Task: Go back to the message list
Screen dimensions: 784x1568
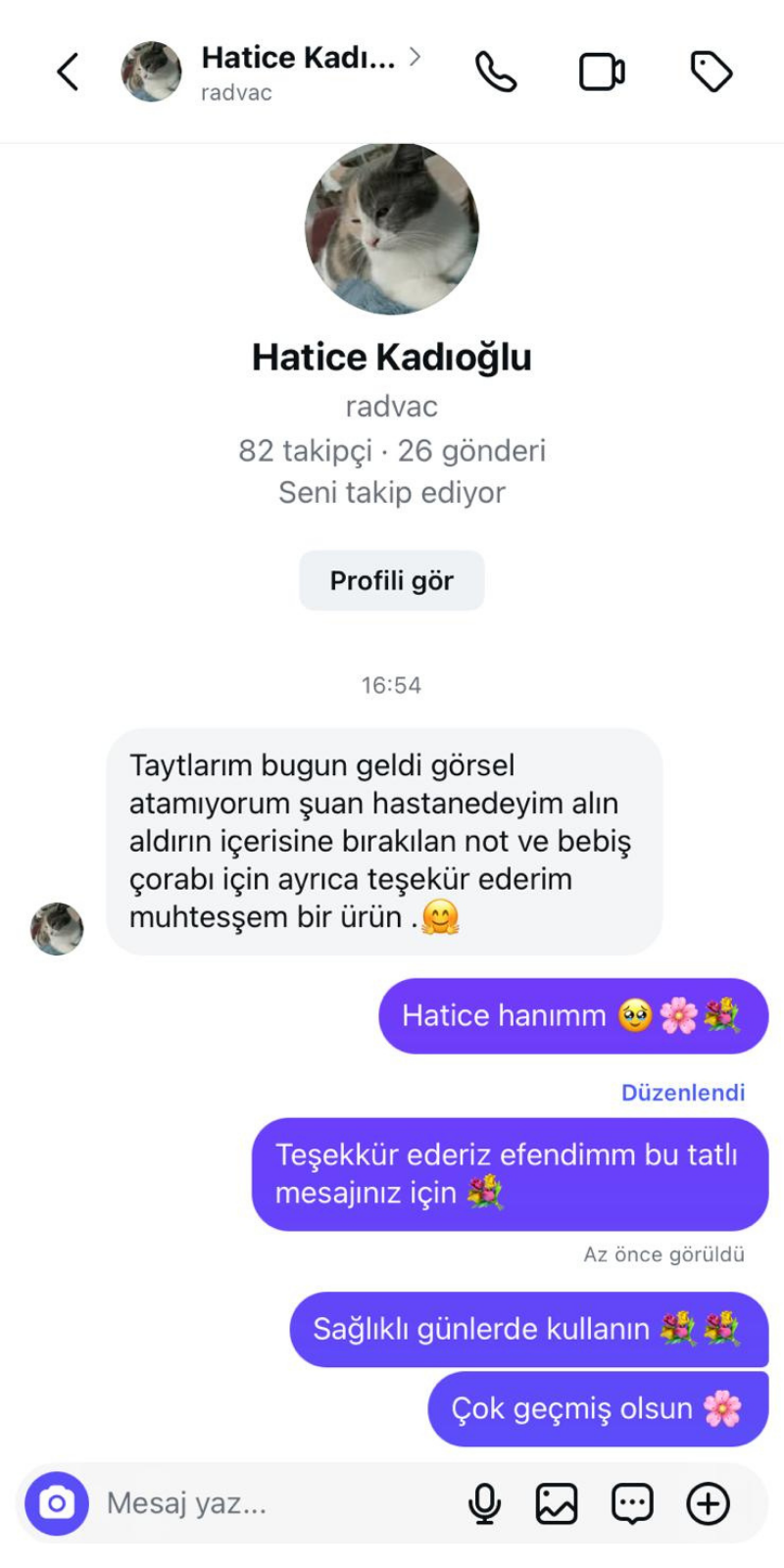Action: point(68,73)
